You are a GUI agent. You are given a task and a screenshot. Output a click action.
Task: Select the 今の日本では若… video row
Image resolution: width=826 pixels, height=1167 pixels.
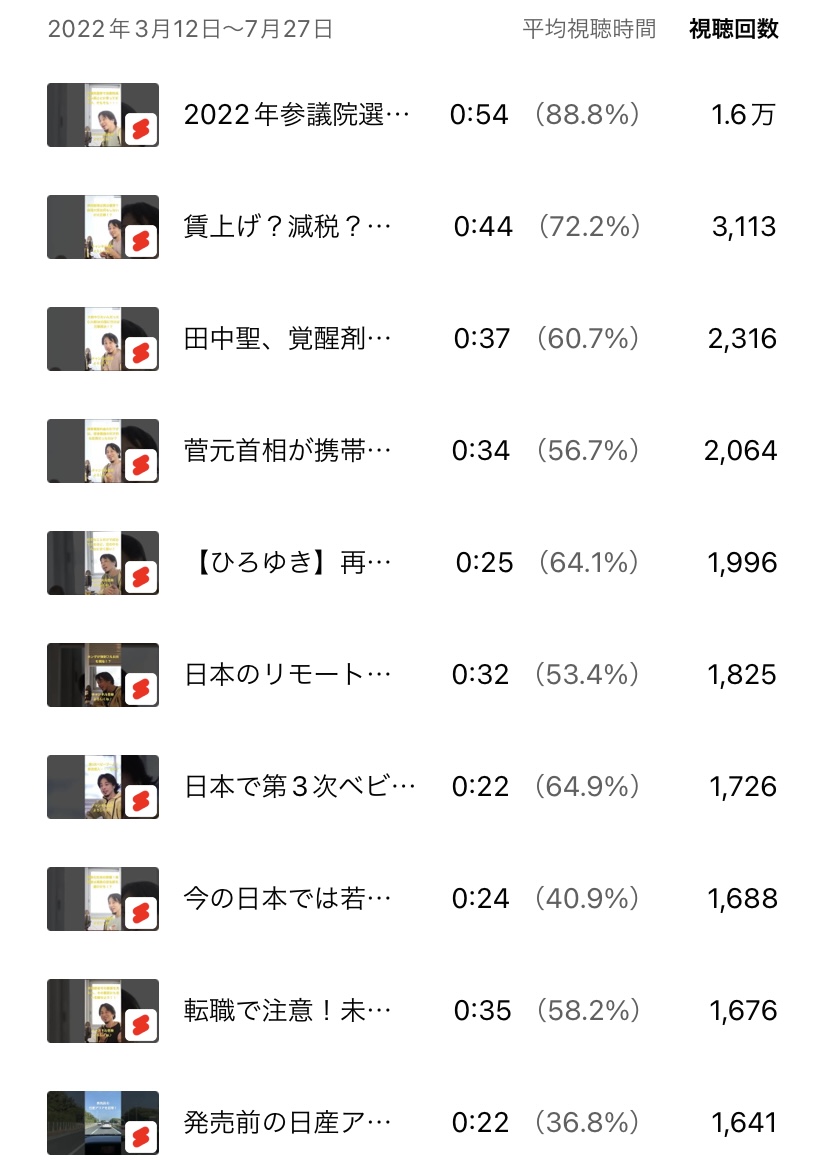(287, 899)
